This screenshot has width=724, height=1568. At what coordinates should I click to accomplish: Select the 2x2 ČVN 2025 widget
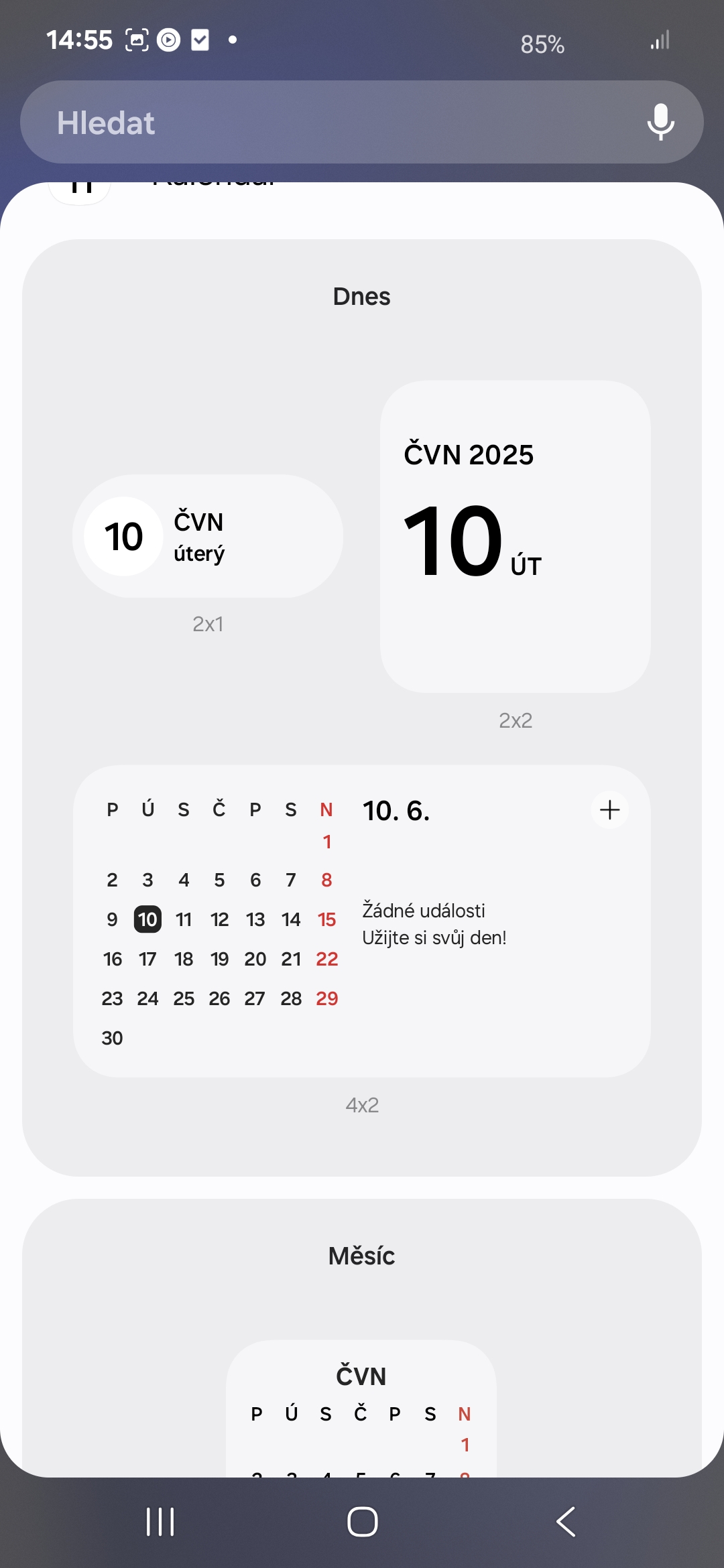515,536
